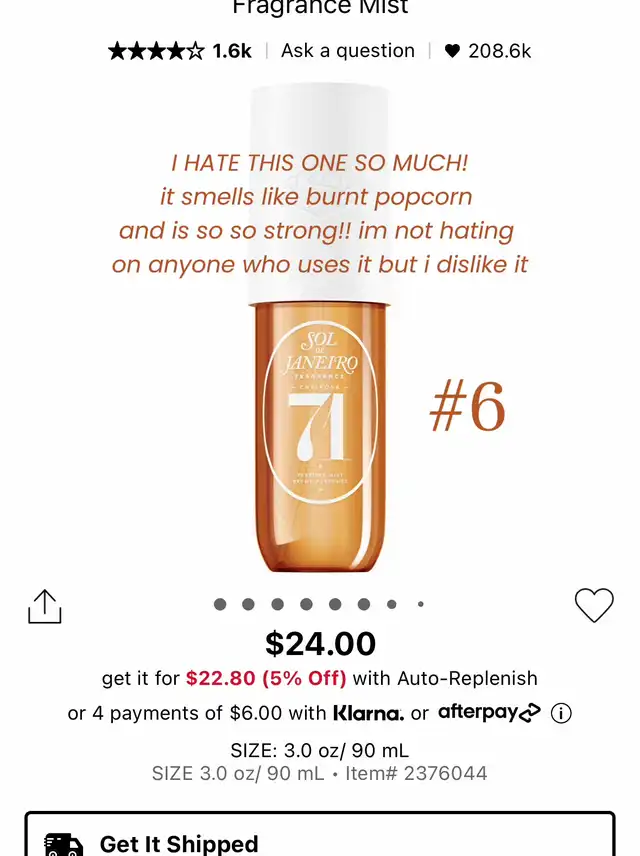640x856 pixels.
Task: Add the product to Loves with the heart
Action: click(594, 605)
